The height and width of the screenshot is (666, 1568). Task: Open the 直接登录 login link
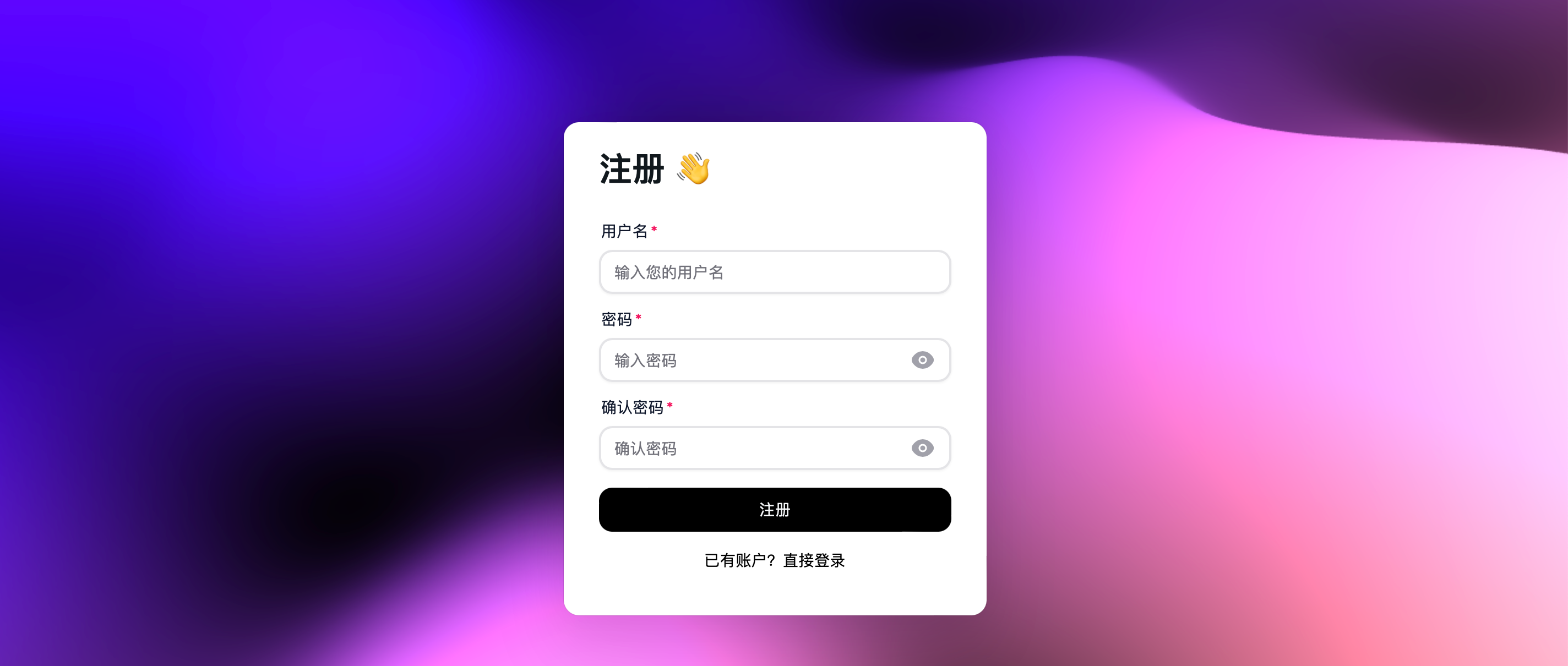point(814,560)
